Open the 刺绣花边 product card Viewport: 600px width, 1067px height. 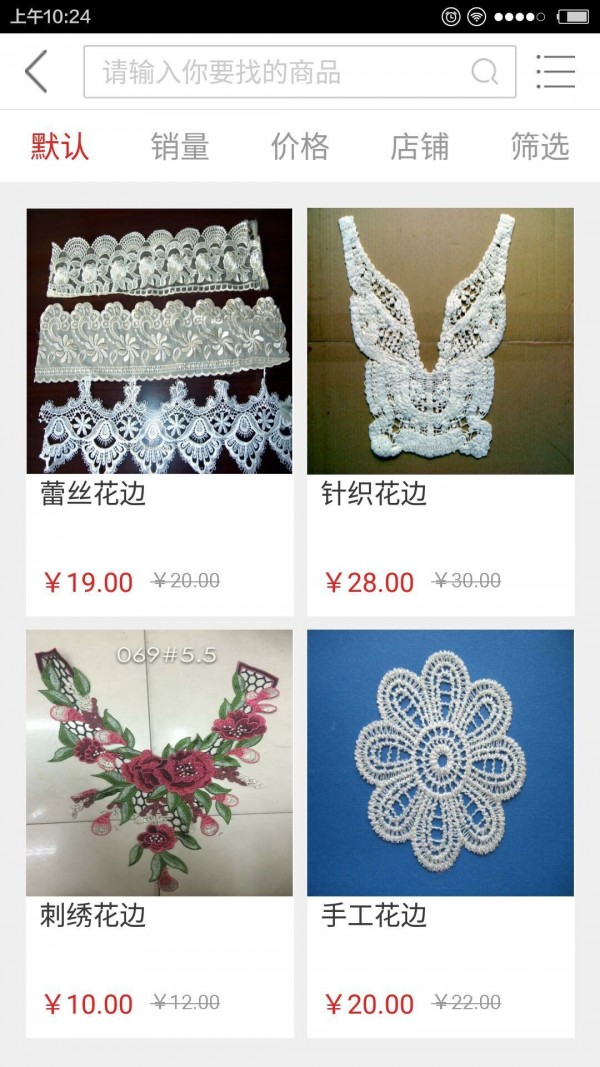tap(160, 830)
